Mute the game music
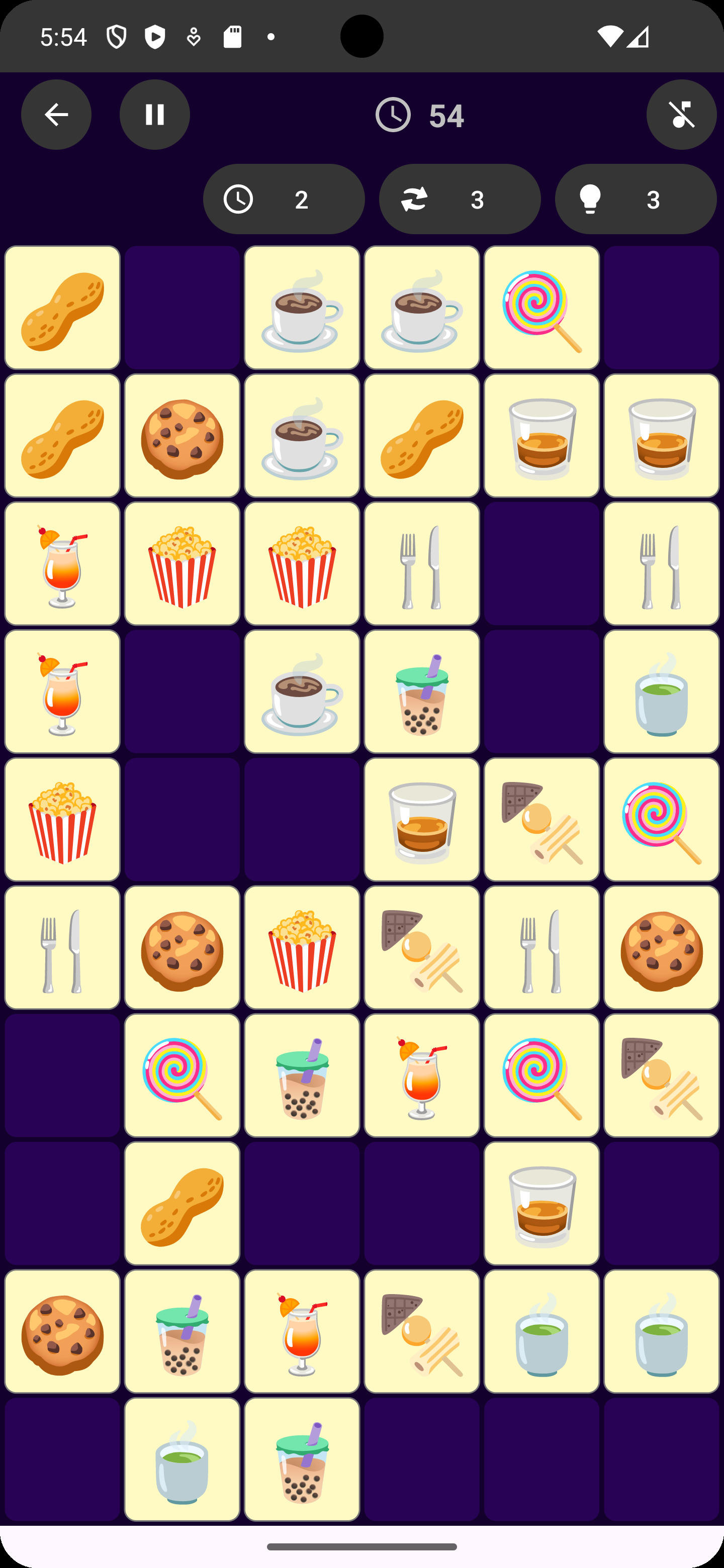The height and width of the screenshot is (1568, 724). point(681,115)
